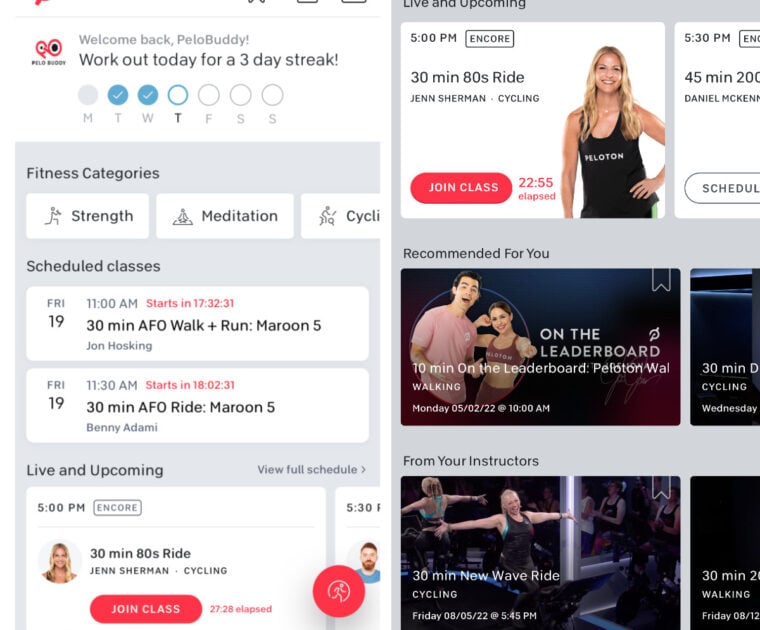Open the On the Leaderboard walking class

pos(540,347)
